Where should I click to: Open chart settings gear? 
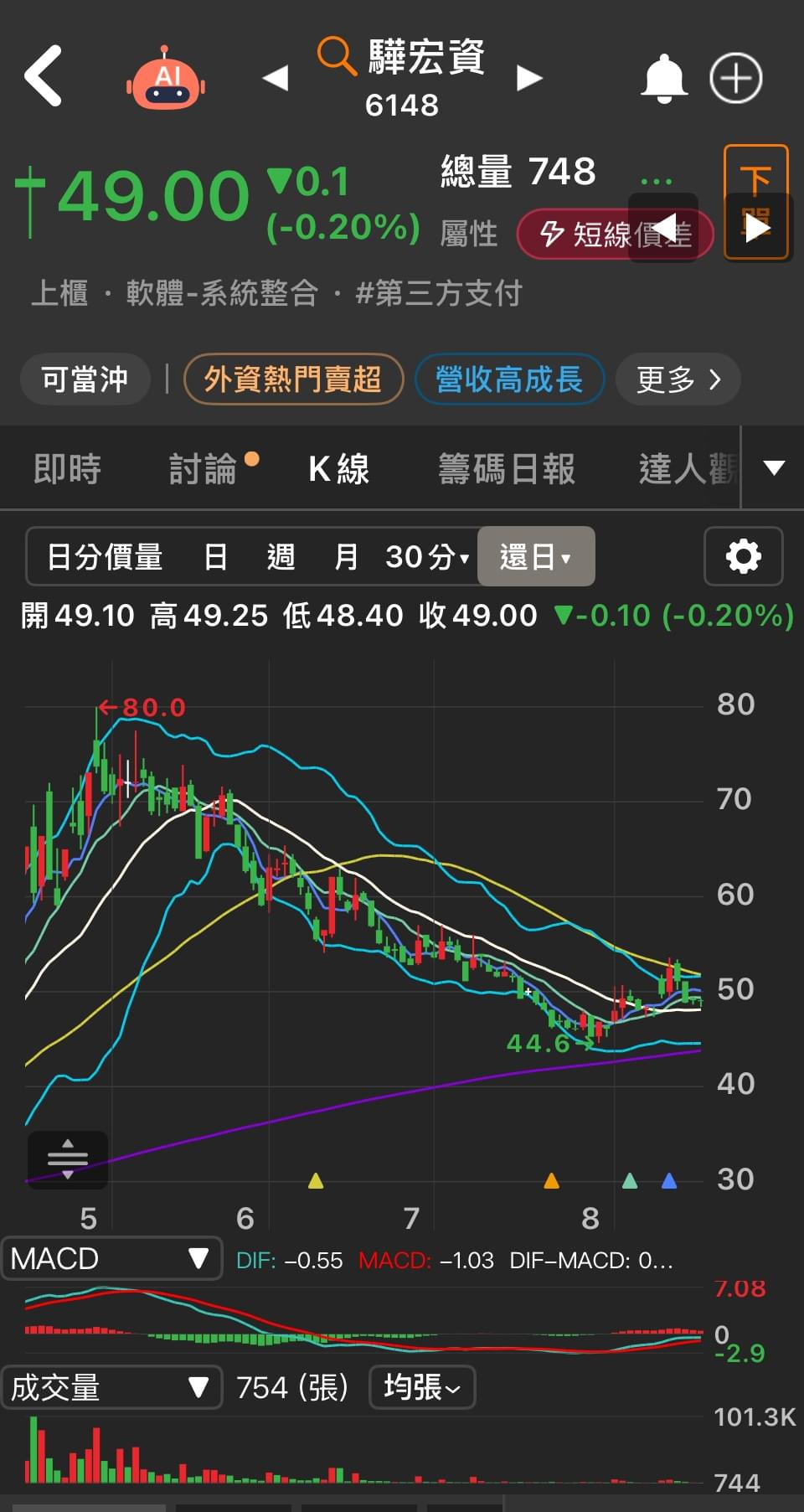click(743, 556)
